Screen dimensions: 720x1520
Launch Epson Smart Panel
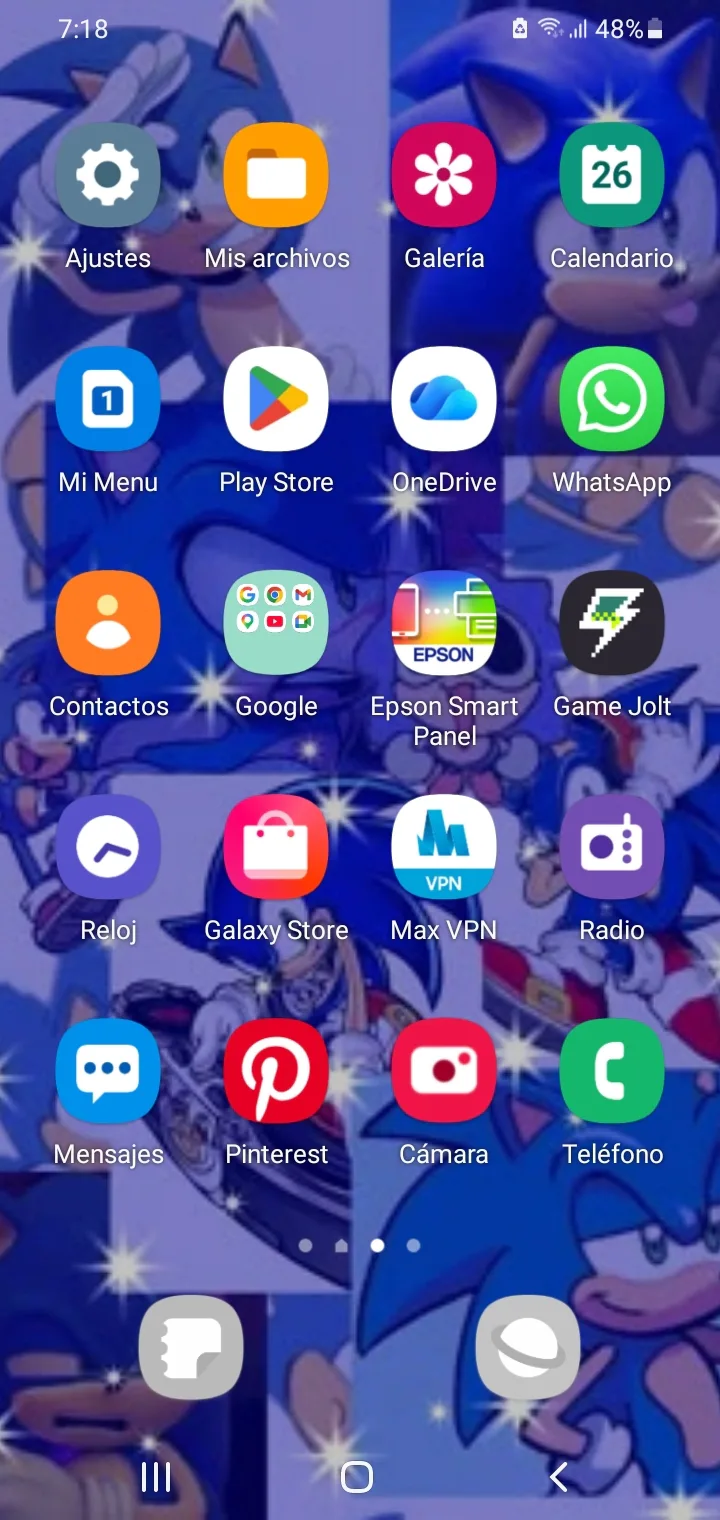click(x=444, y=623)
